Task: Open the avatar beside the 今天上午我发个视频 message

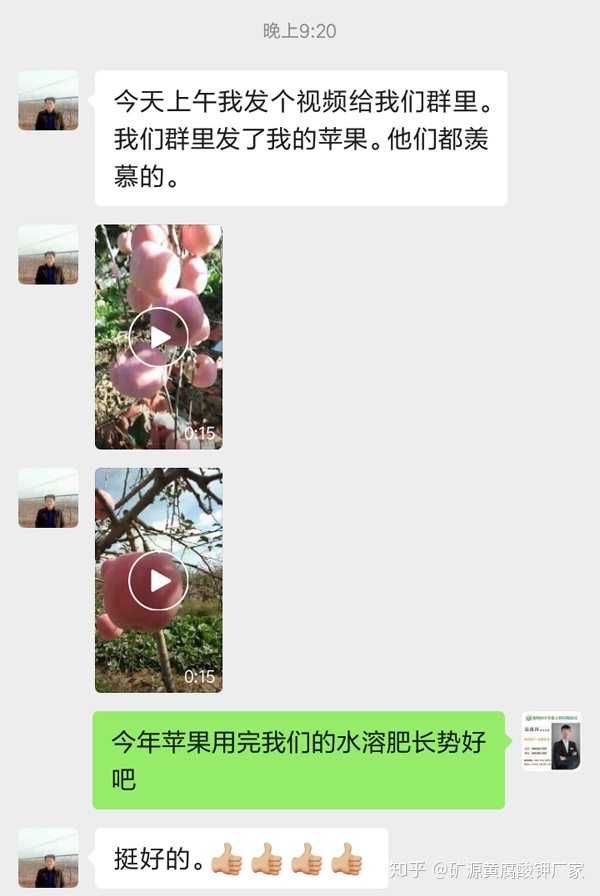Action: pos(48,101)
